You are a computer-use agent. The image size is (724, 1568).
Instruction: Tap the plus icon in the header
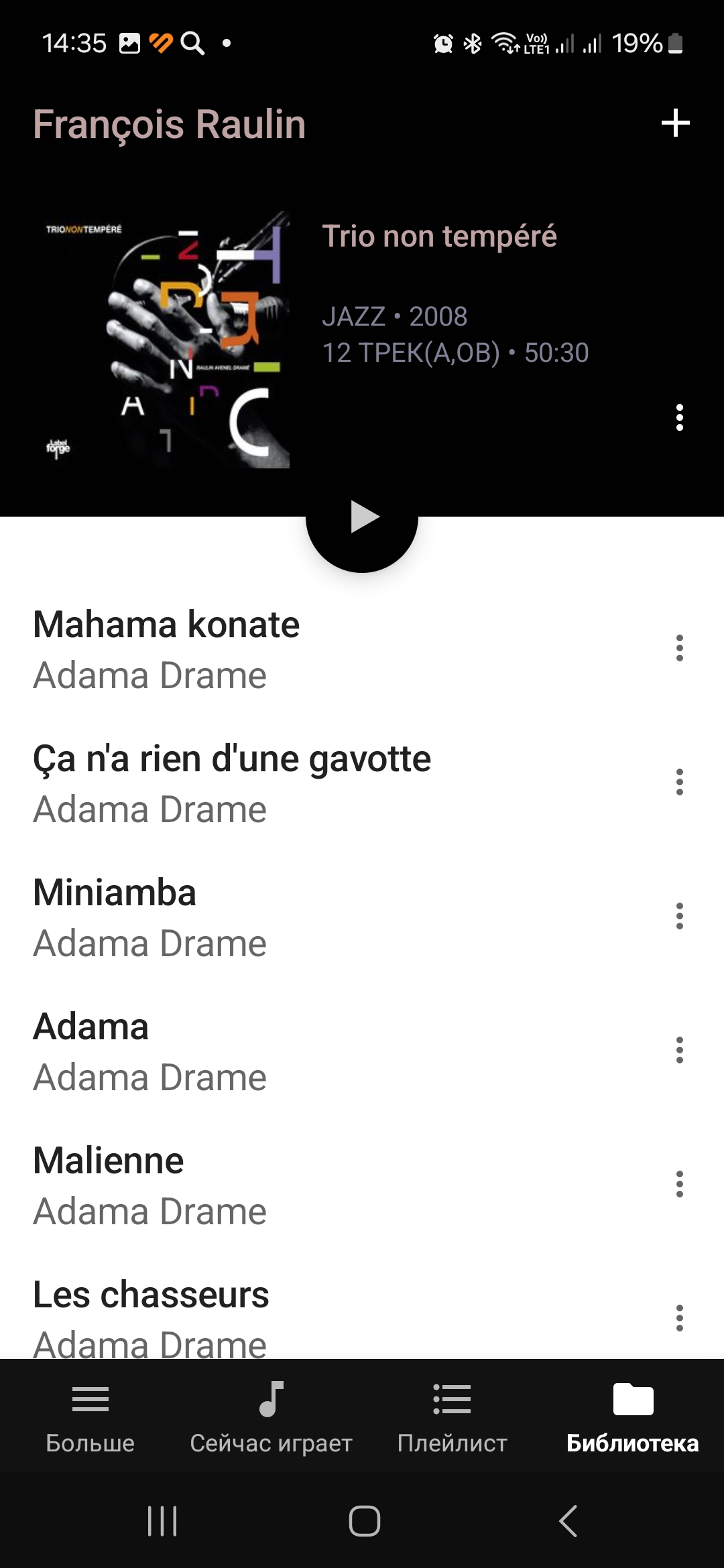(675, 123)
